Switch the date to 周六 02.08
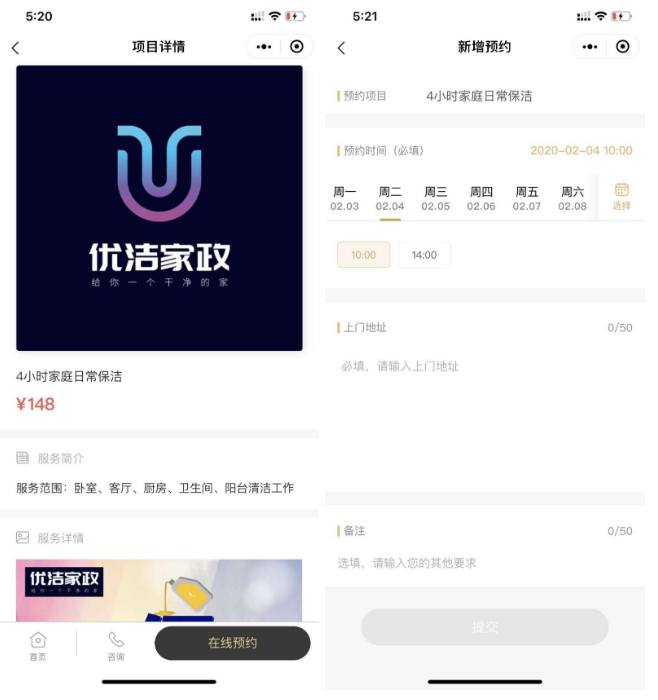The width and height of the screenshot is (658, 700). point(572,198)
